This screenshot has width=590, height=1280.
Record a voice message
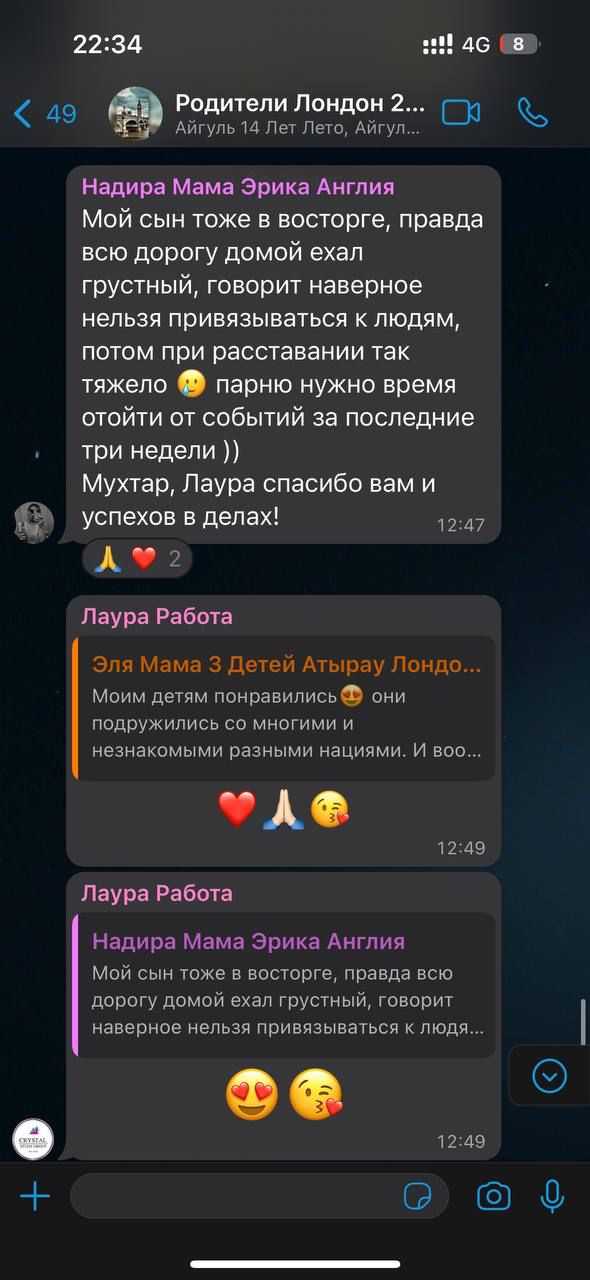click(551, 1196)
